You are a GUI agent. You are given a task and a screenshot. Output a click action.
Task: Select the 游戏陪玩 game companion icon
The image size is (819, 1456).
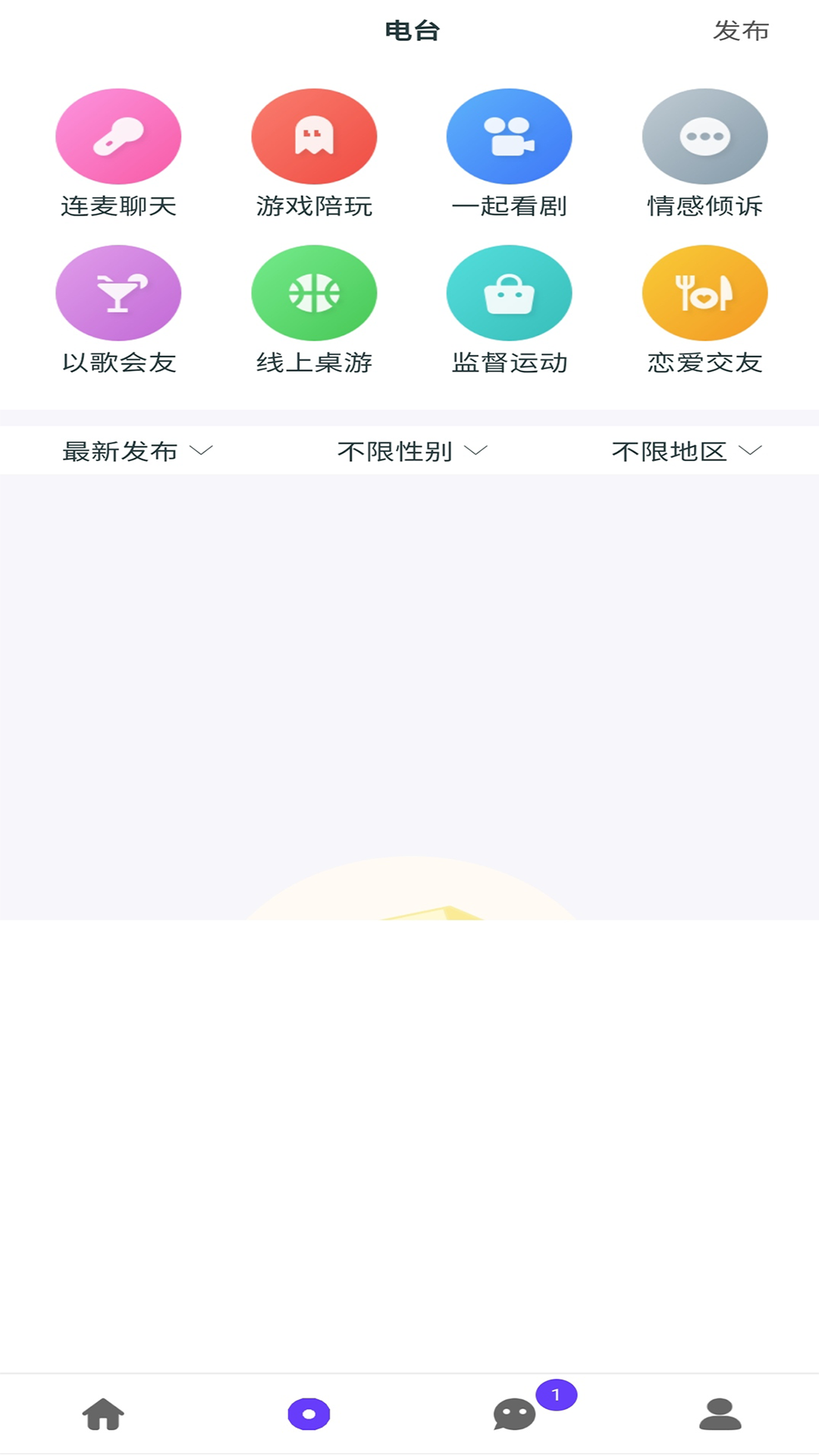(x=314, y=136)
